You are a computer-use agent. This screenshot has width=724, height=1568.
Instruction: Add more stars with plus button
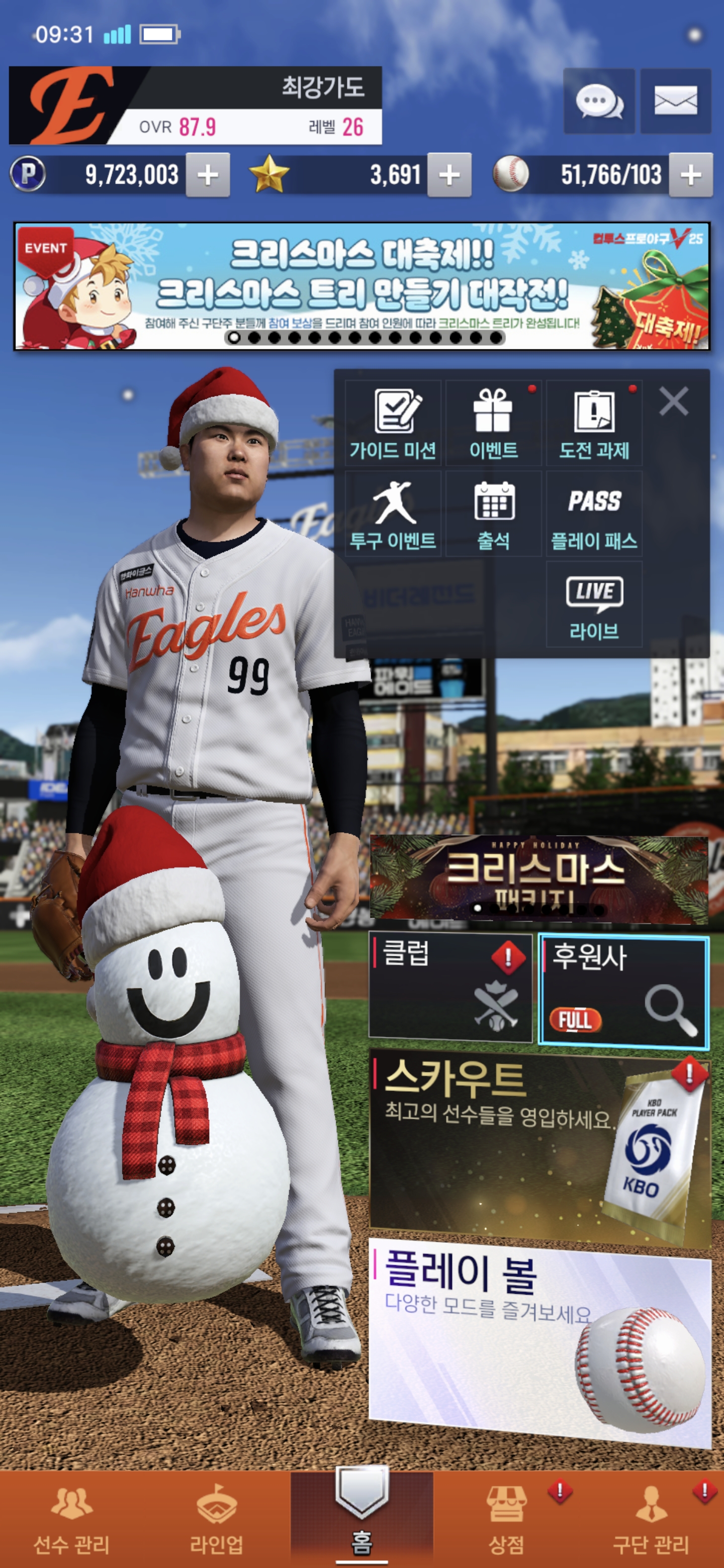point(449,175)
